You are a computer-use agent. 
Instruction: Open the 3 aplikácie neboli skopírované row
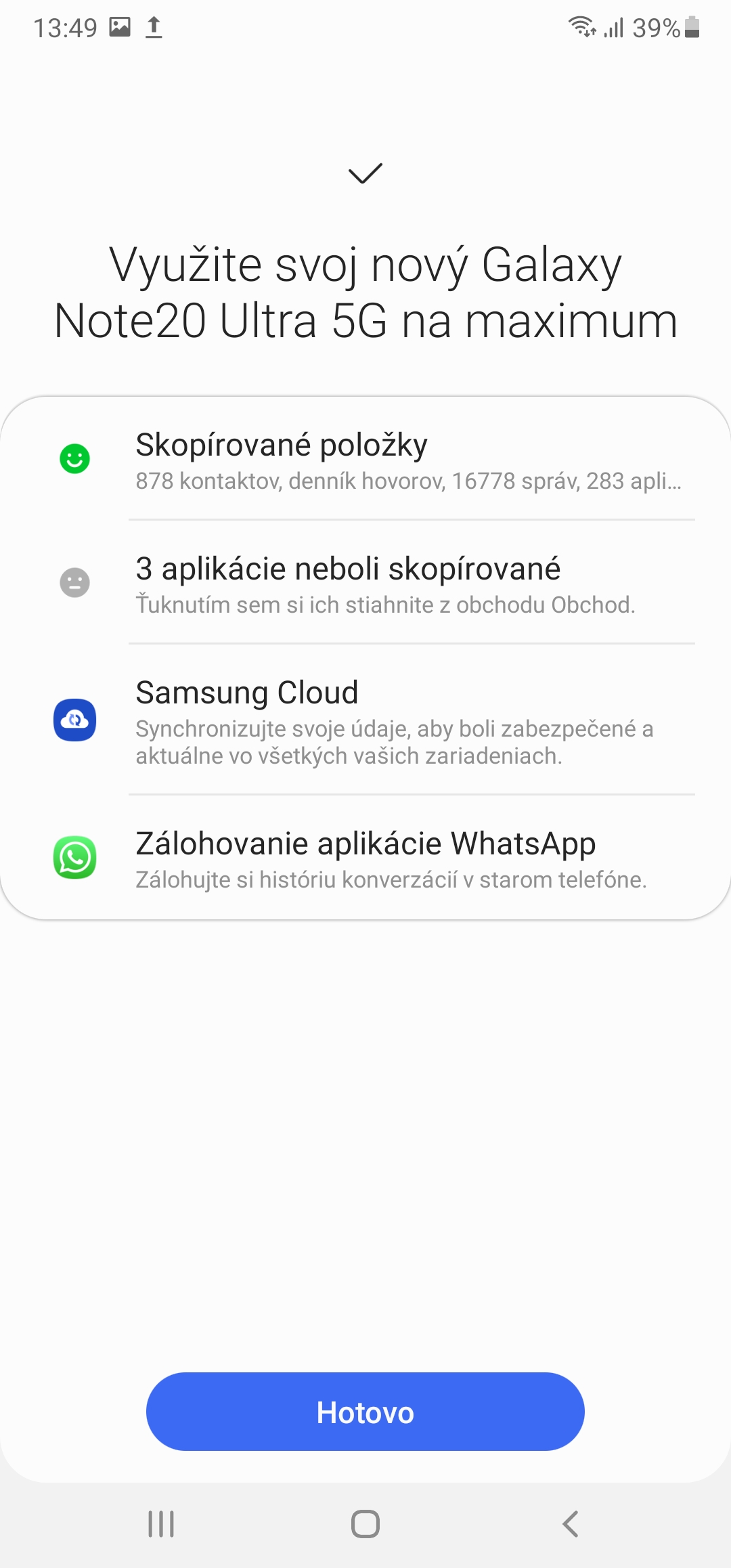[365, 584]
